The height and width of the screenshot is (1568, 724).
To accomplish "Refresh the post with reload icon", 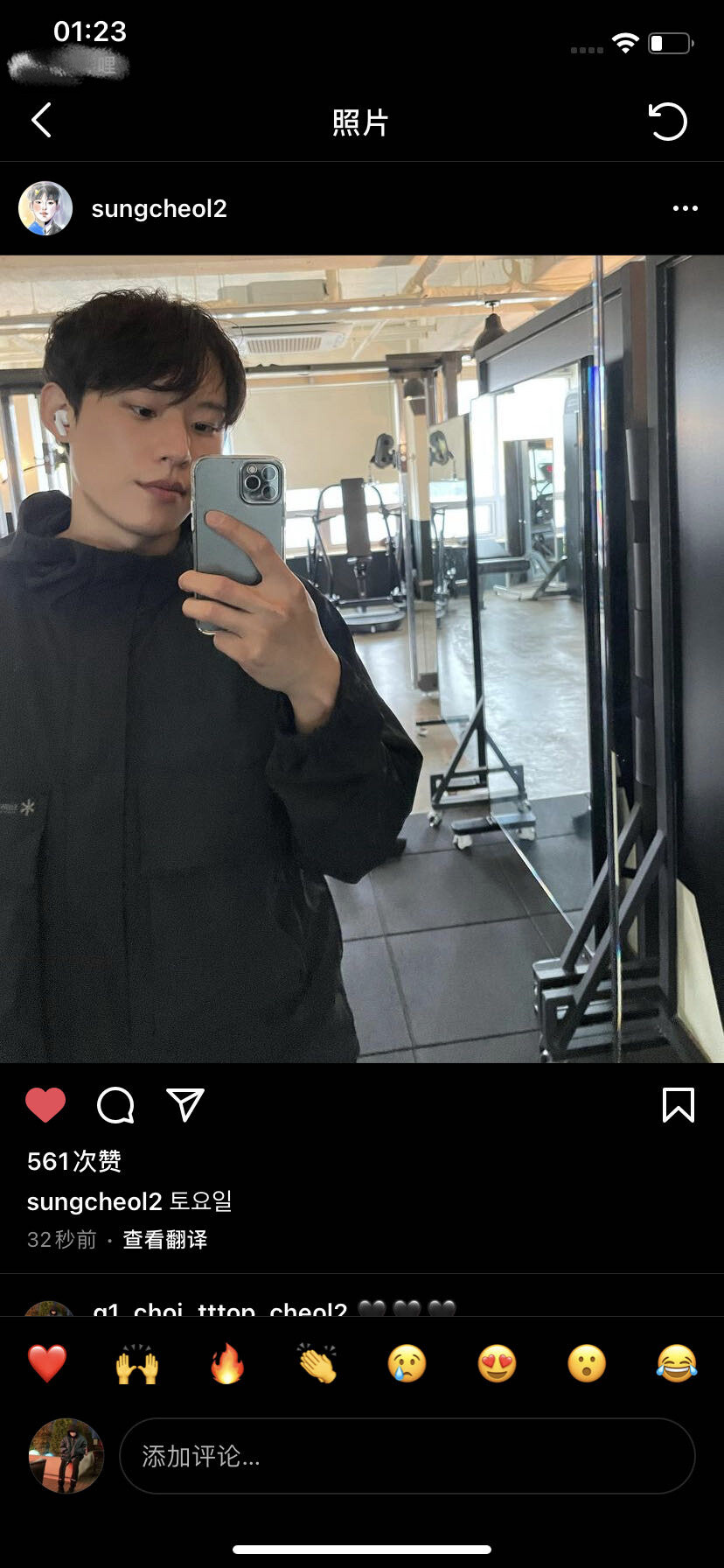I will pos(668,122).
